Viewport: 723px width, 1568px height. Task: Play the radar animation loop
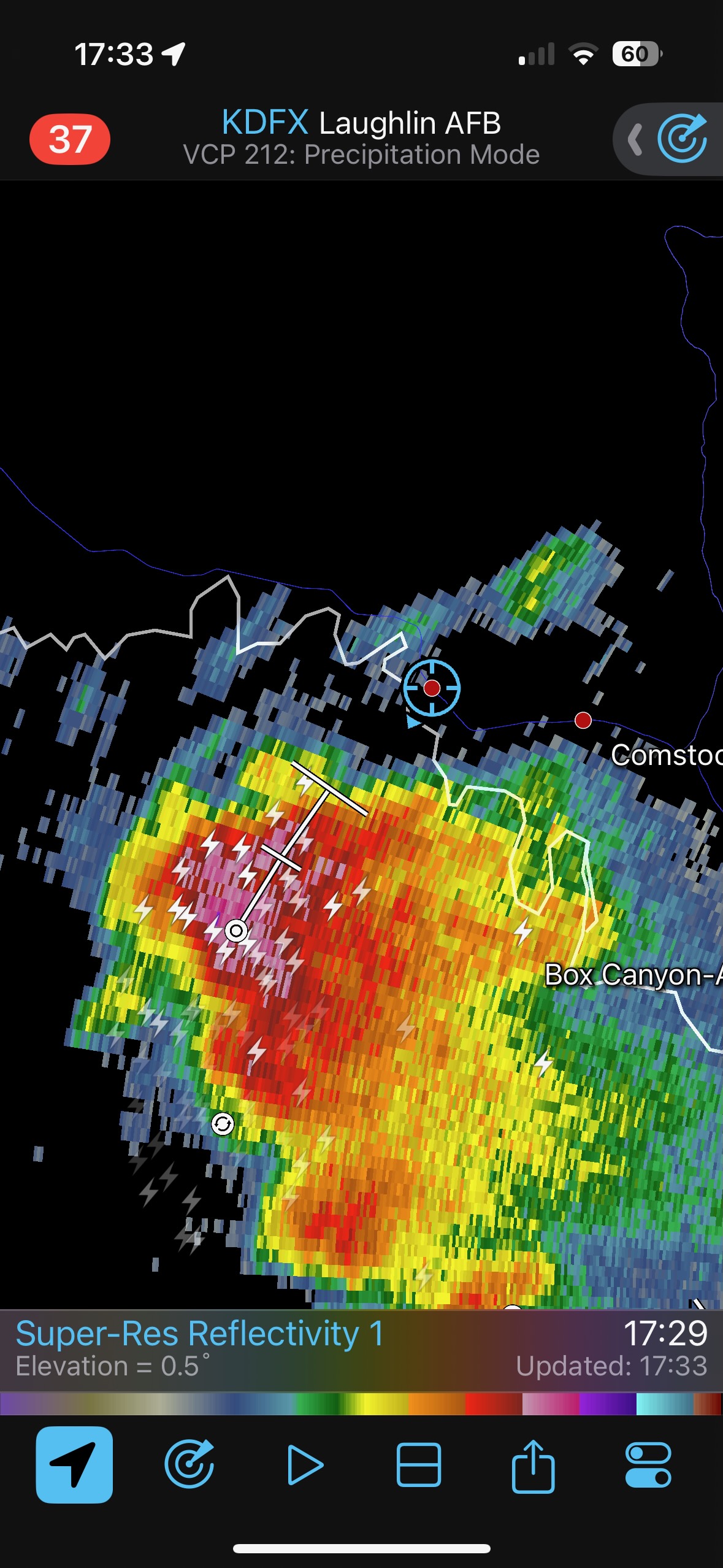pos(304,1464)
